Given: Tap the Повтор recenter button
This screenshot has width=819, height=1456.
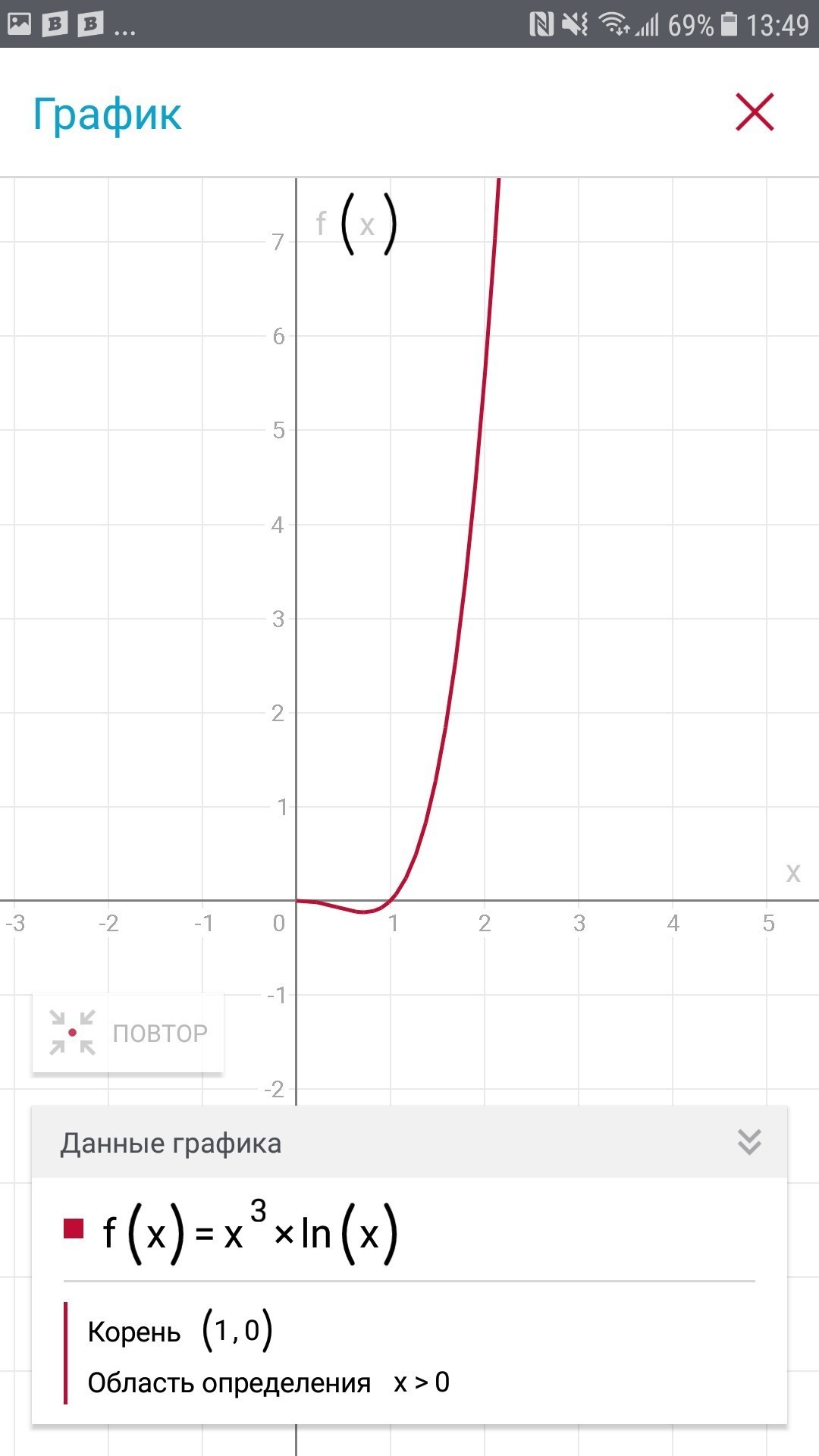Looking at the screenshot, I should tap(128, 1033).
